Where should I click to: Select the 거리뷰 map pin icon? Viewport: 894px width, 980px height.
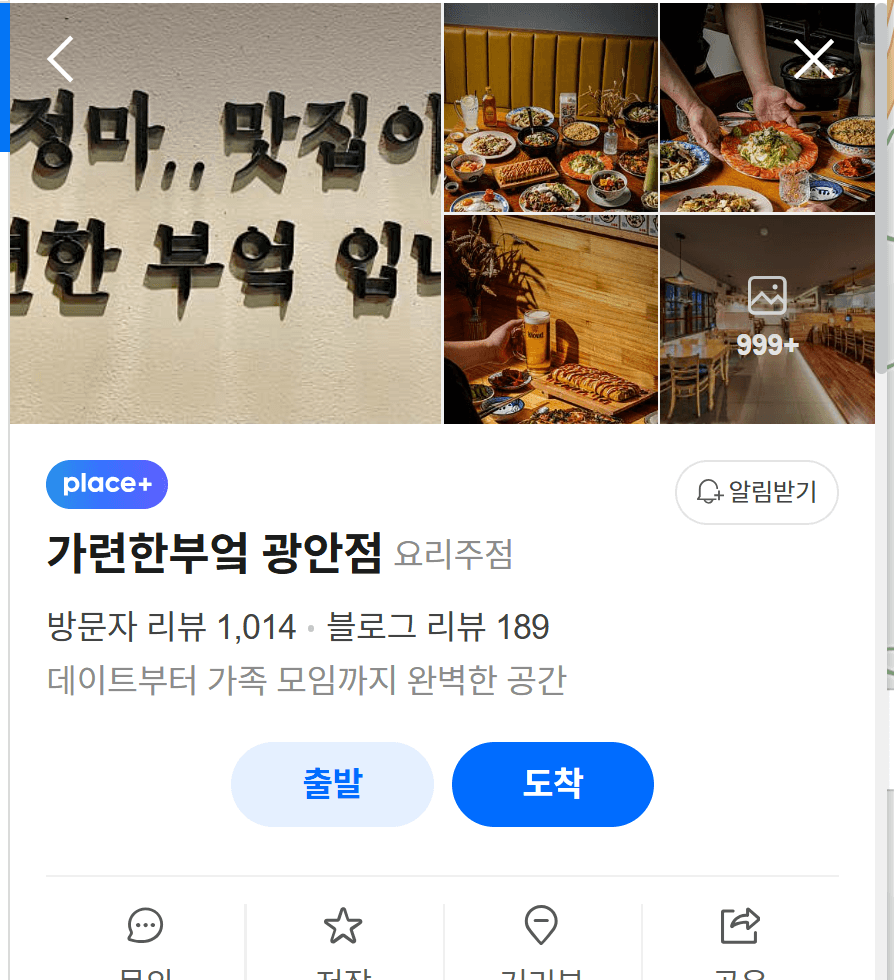point(541,927)
